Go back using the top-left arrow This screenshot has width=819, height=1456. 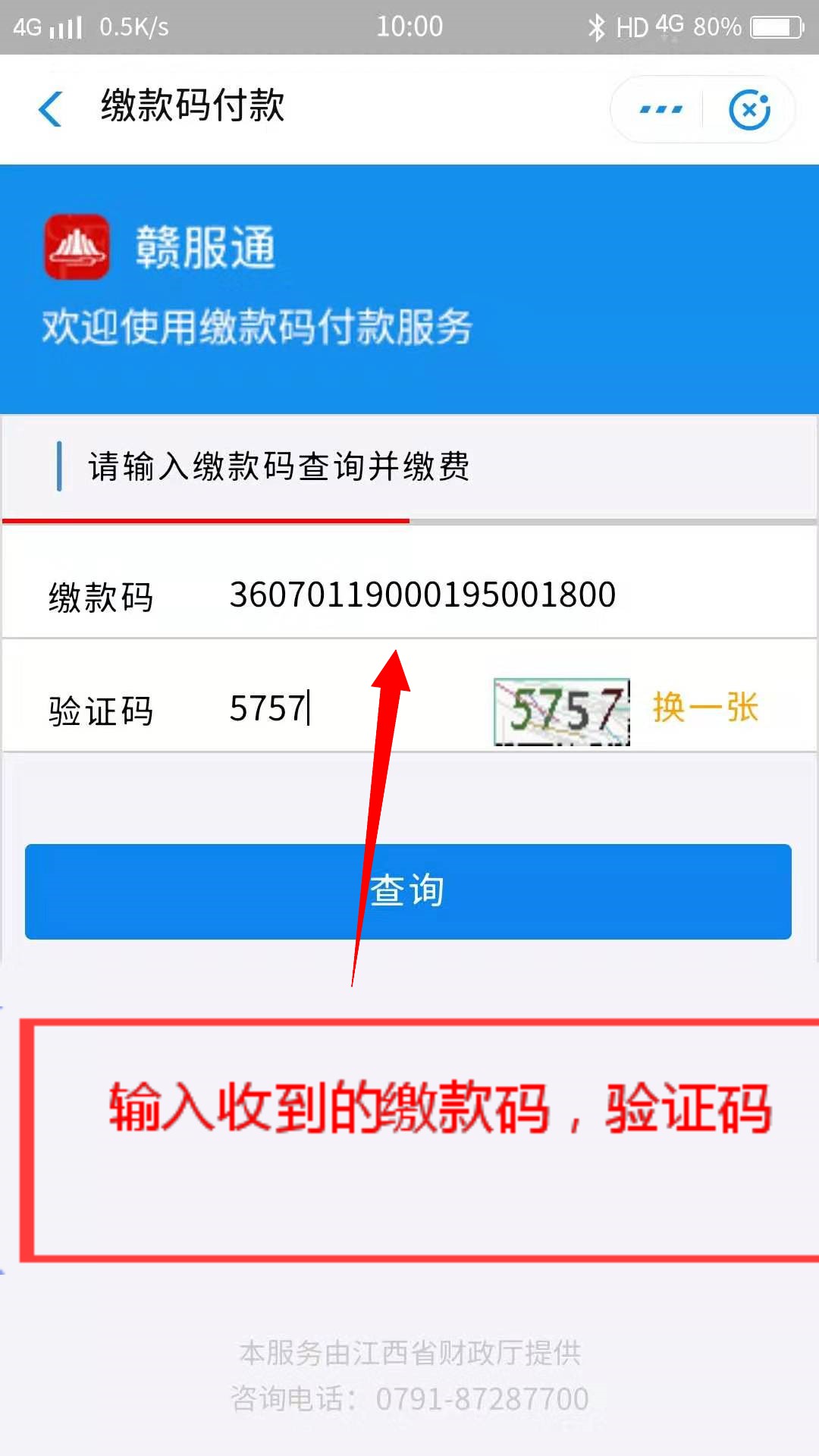[50, 108]
